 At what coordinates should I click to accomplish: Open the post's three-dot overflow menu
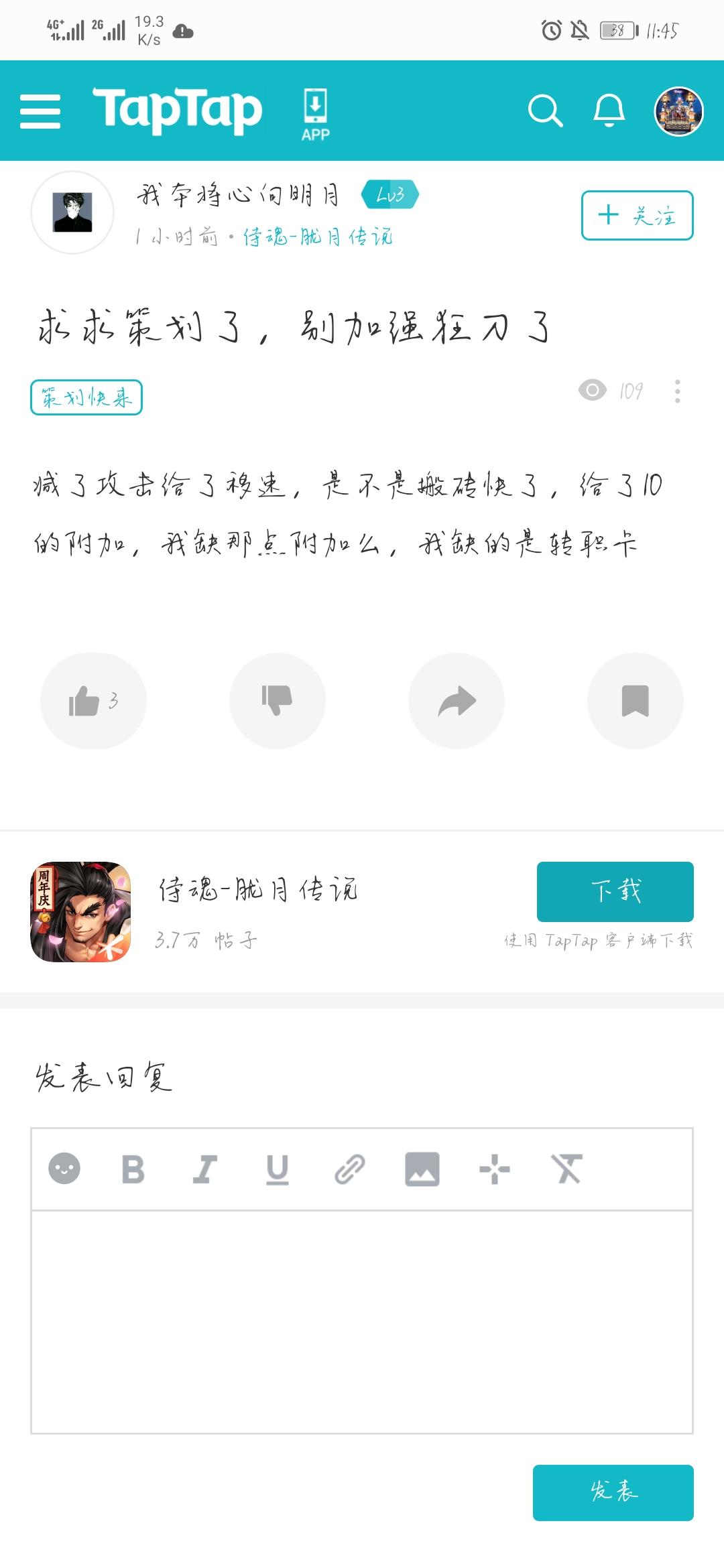point(678,391)
